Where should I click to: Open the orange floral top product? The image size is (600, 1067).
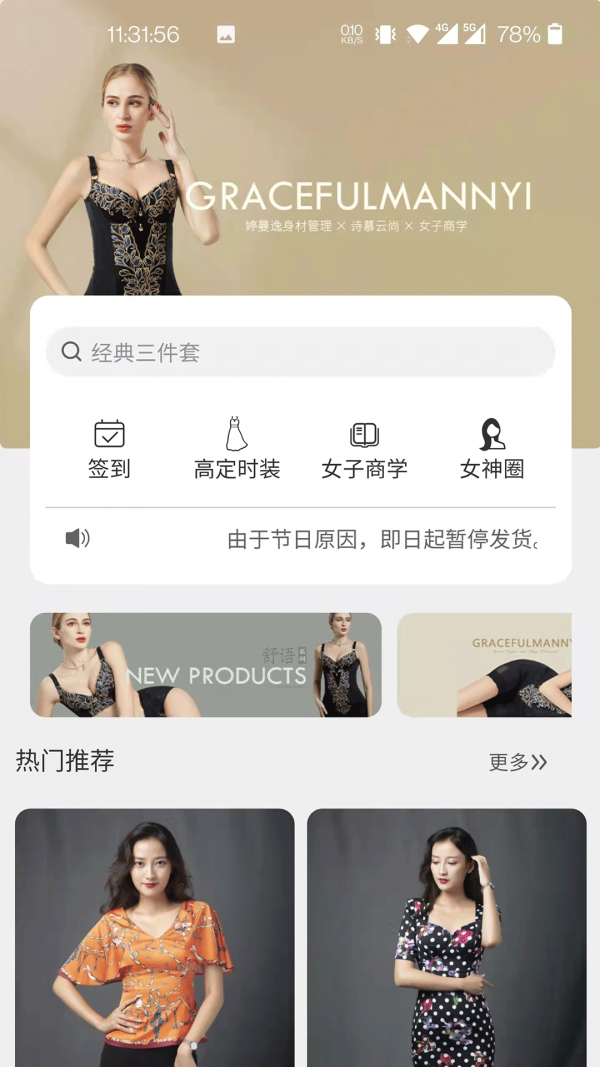coord(155,937)
